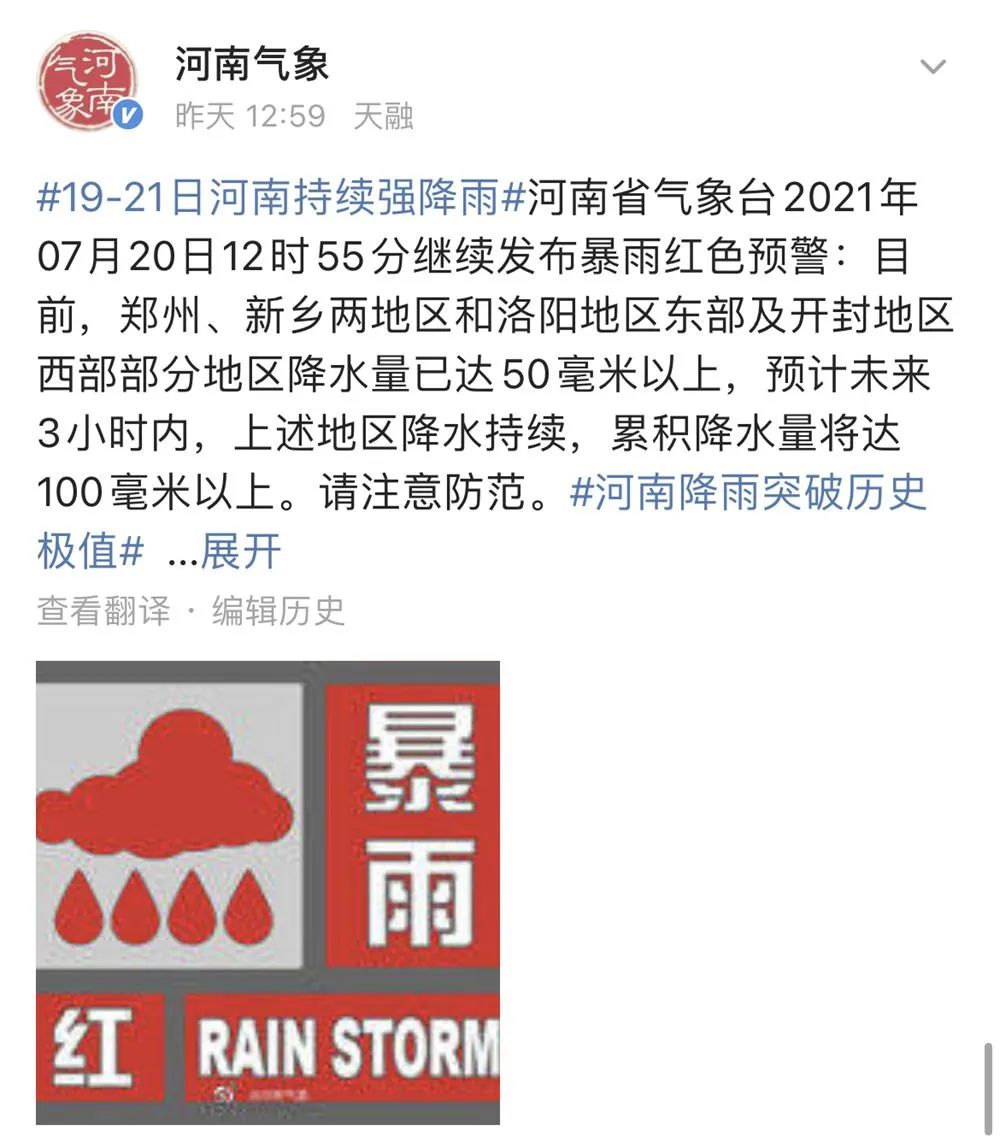Tap 查看翻译 to translate the post
This screenshot has width=1000, height=1143.
104,610
